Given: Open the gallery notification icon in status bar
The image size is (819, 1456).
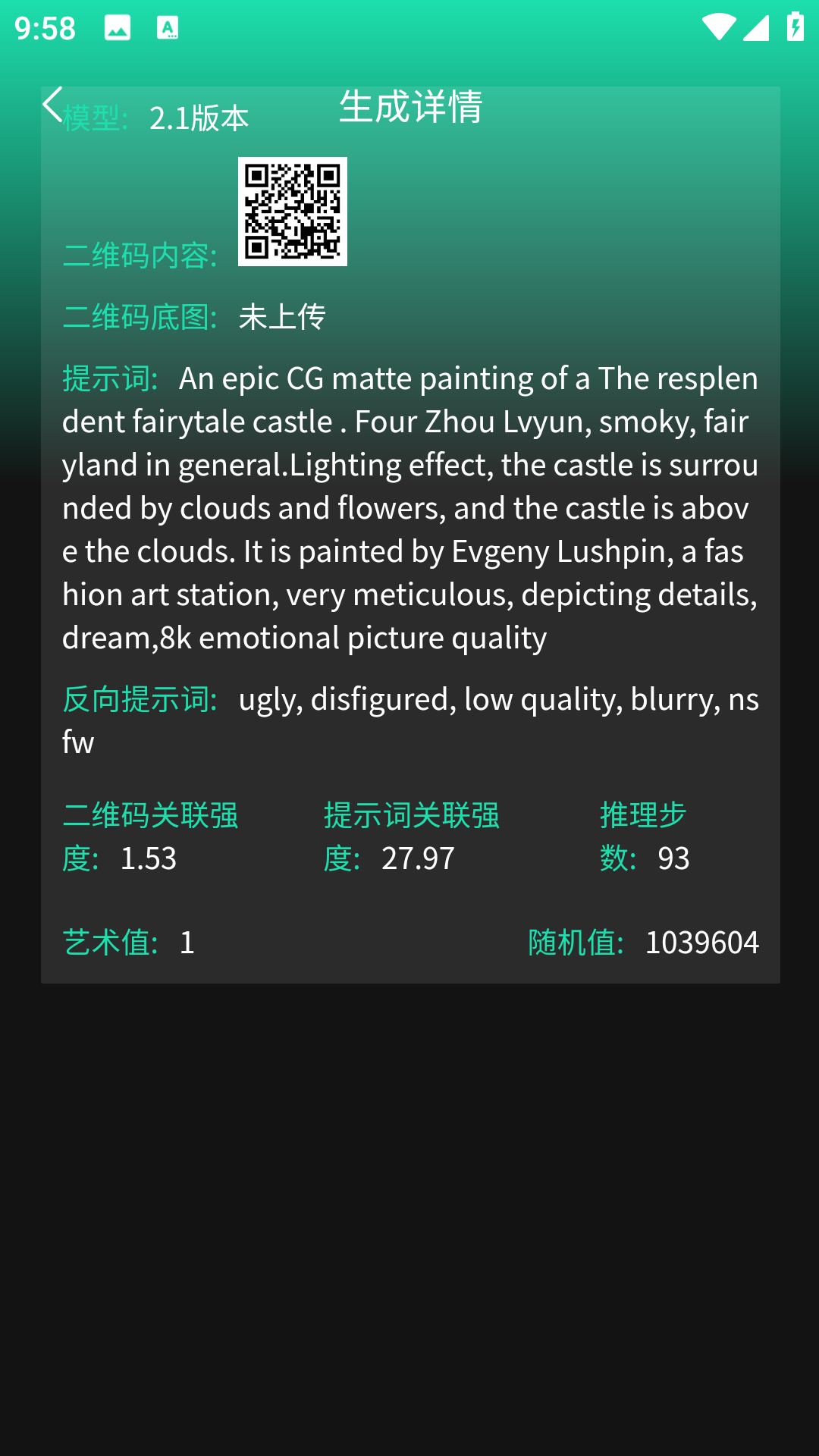Looking at the screenshot, I should point(118,29).
